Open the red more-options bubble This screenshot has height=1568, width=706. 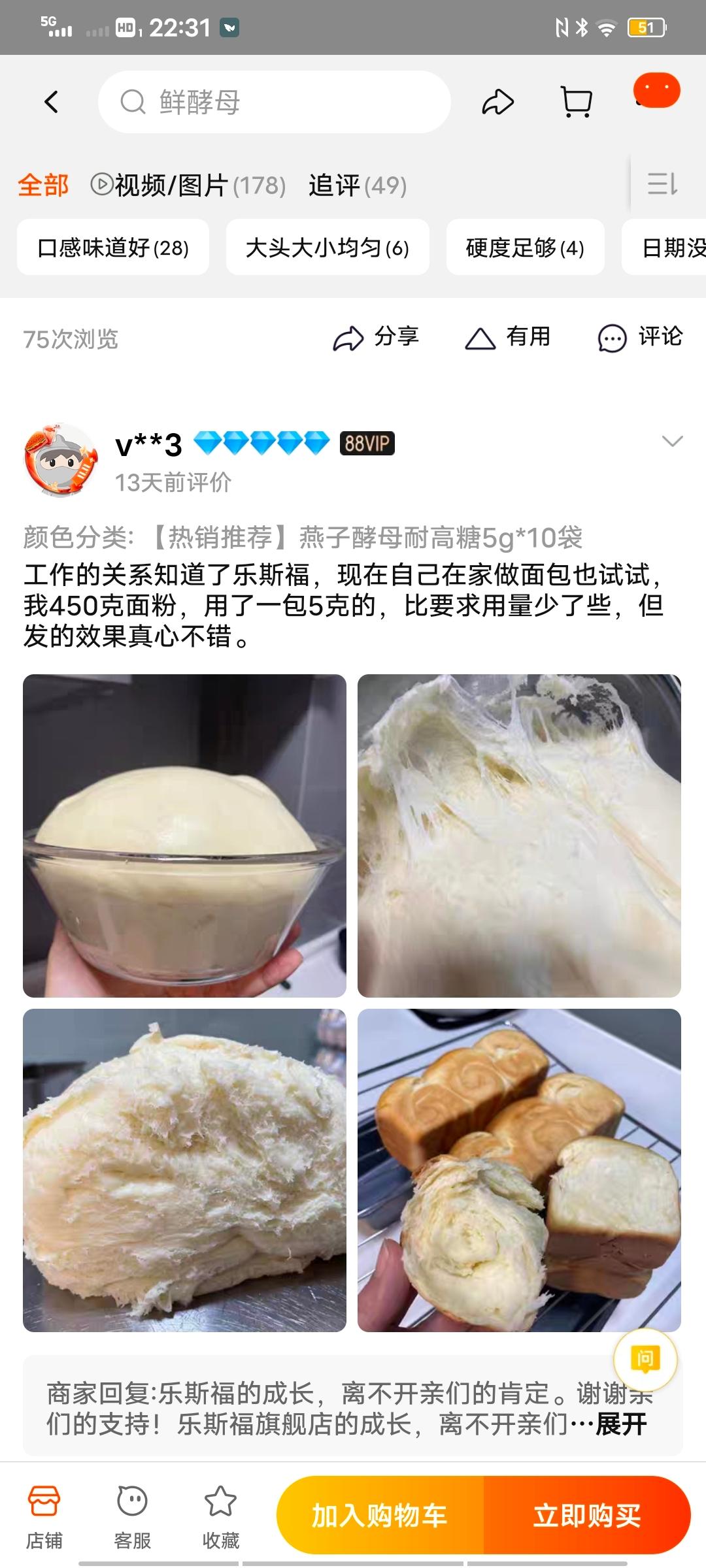coord(657,90)
